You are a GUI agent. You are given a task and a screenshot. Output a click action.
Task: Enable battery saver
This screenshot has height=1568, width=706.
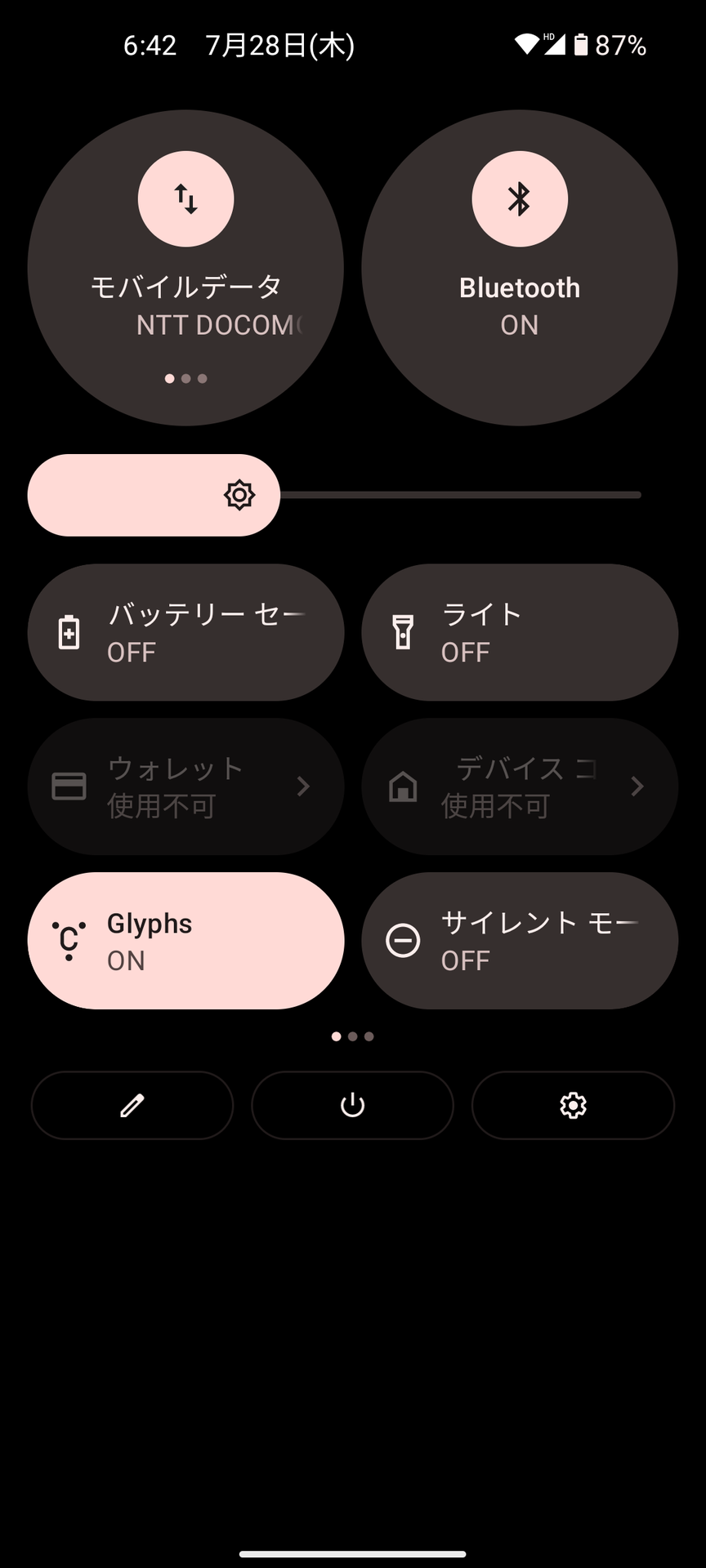pyautogui.click(x=185, y=631)
